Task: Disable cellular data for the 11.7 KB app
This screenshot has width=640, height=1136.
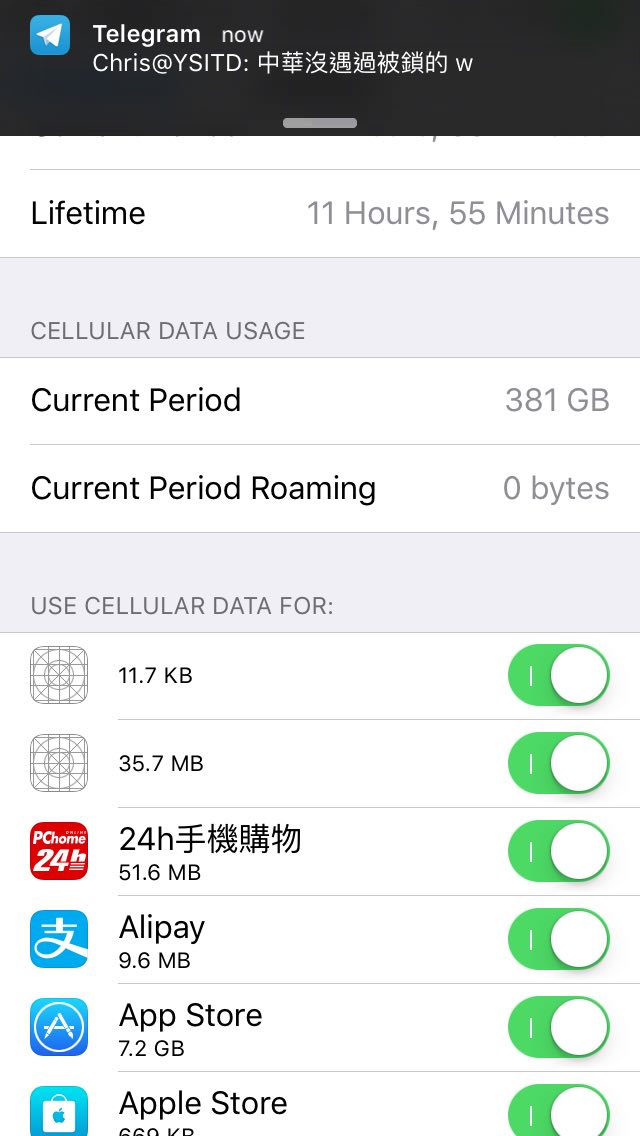Action: (x=559, y=675)
